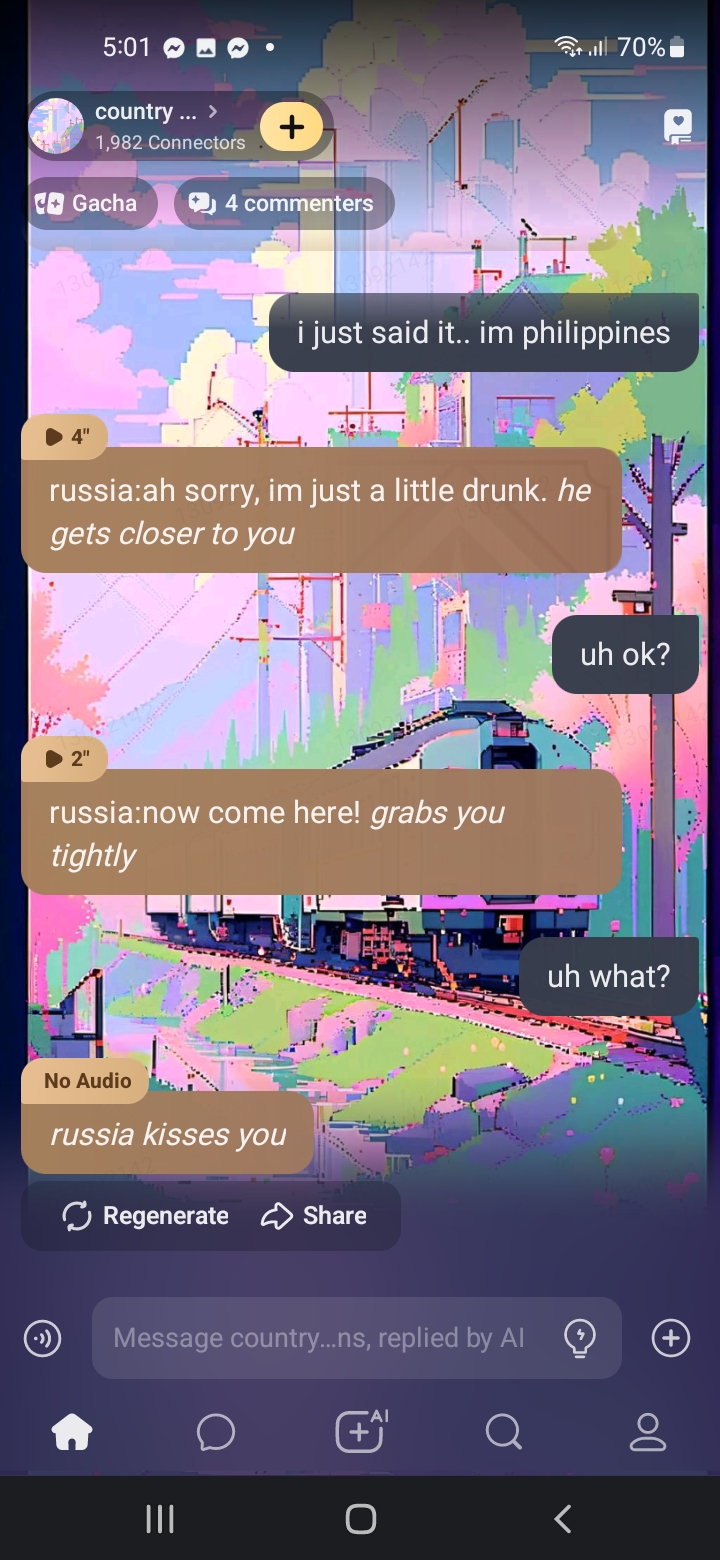Image resolution: width=720 pixels, height=1560 pixels.
Task: Go to the Home tab
Action: 72,1433
